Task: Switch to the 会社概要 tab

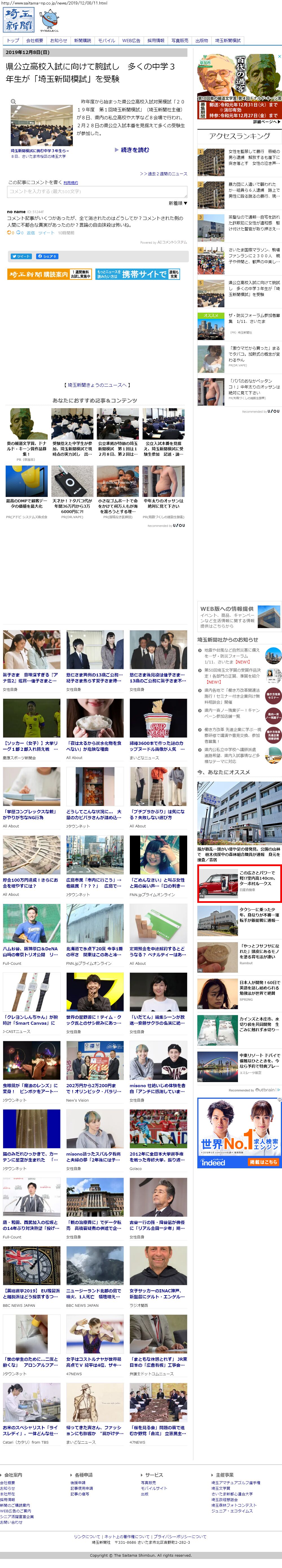Action: click(x=35, y=41)
